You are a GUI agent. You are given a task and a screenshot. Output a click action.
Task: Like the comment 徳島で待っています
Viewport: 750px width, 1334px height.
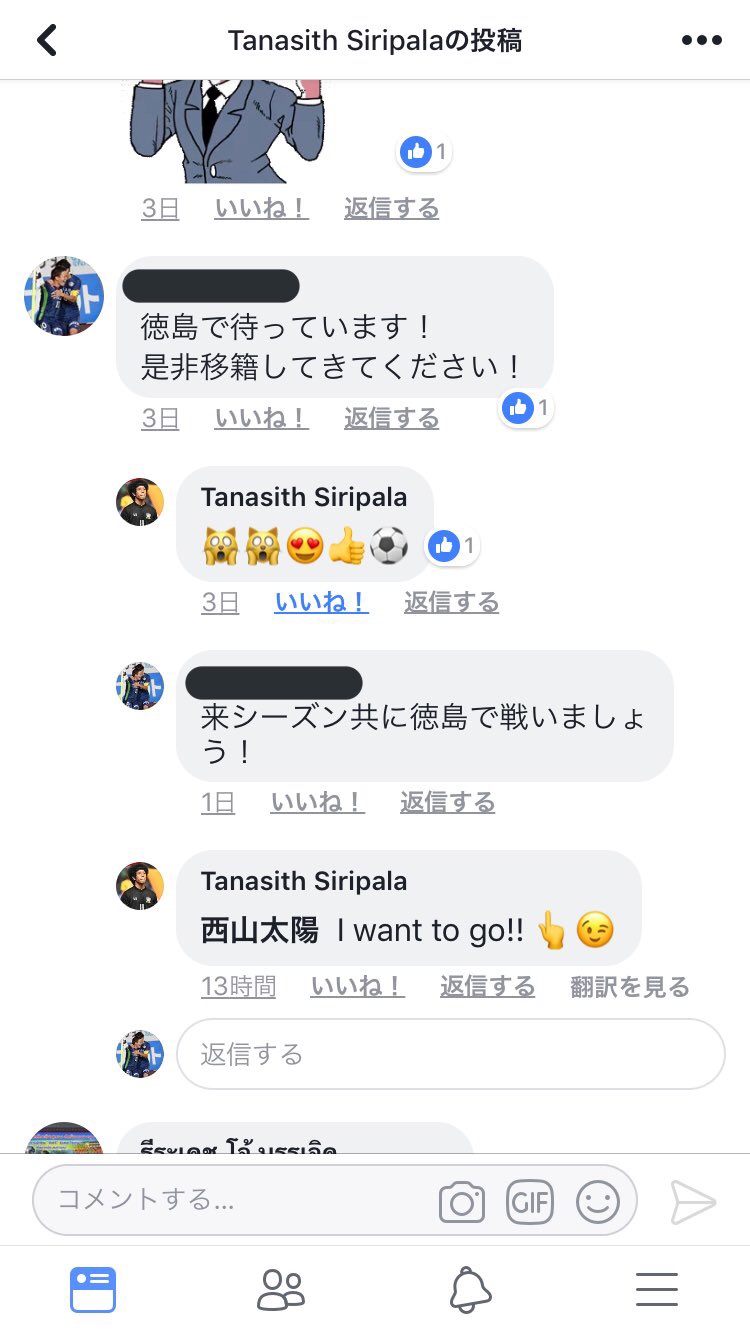pos(261,418)
